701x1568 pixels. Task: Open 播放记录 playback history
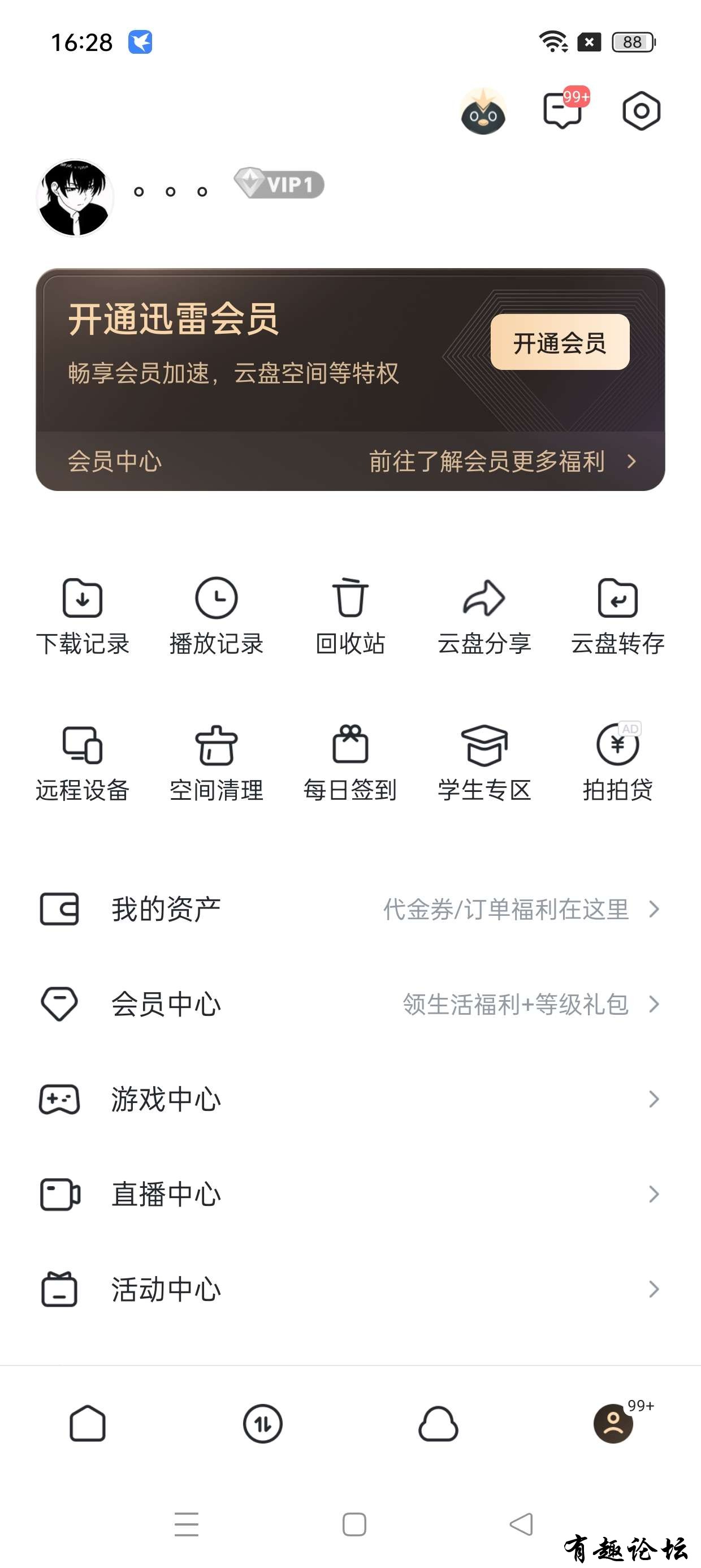216,615
